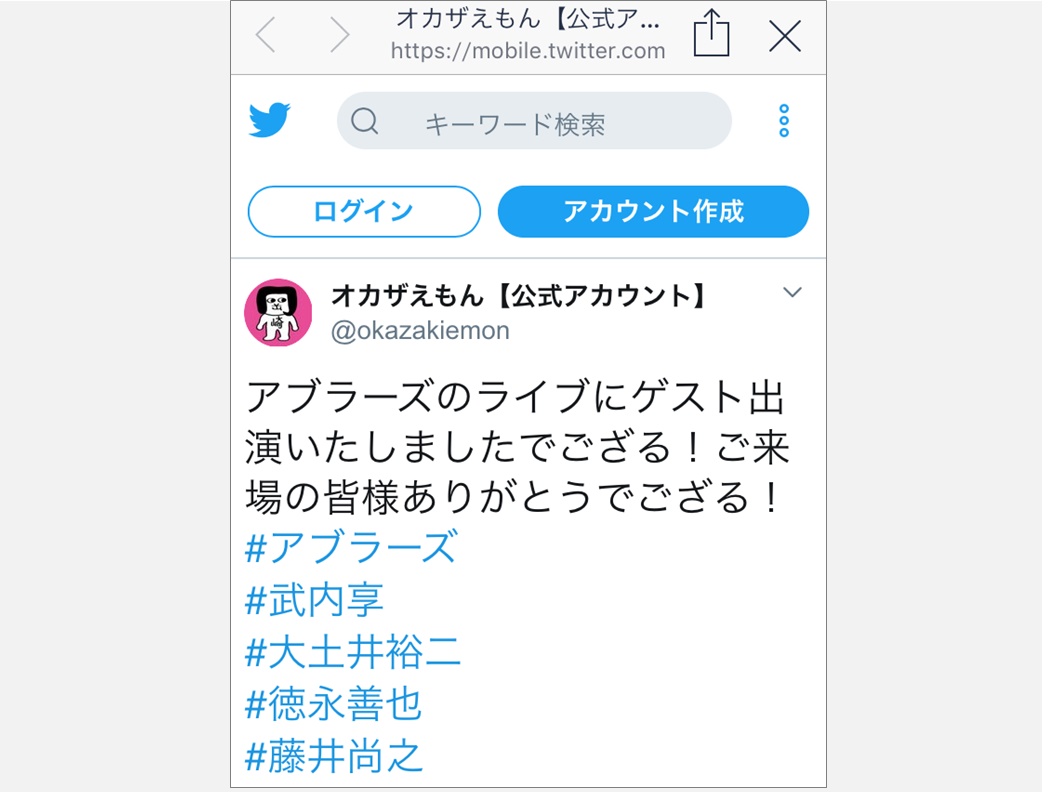Expand the tweet's chevron menu
This screenshot has height=792, width=1056.
tap(792, 293)
